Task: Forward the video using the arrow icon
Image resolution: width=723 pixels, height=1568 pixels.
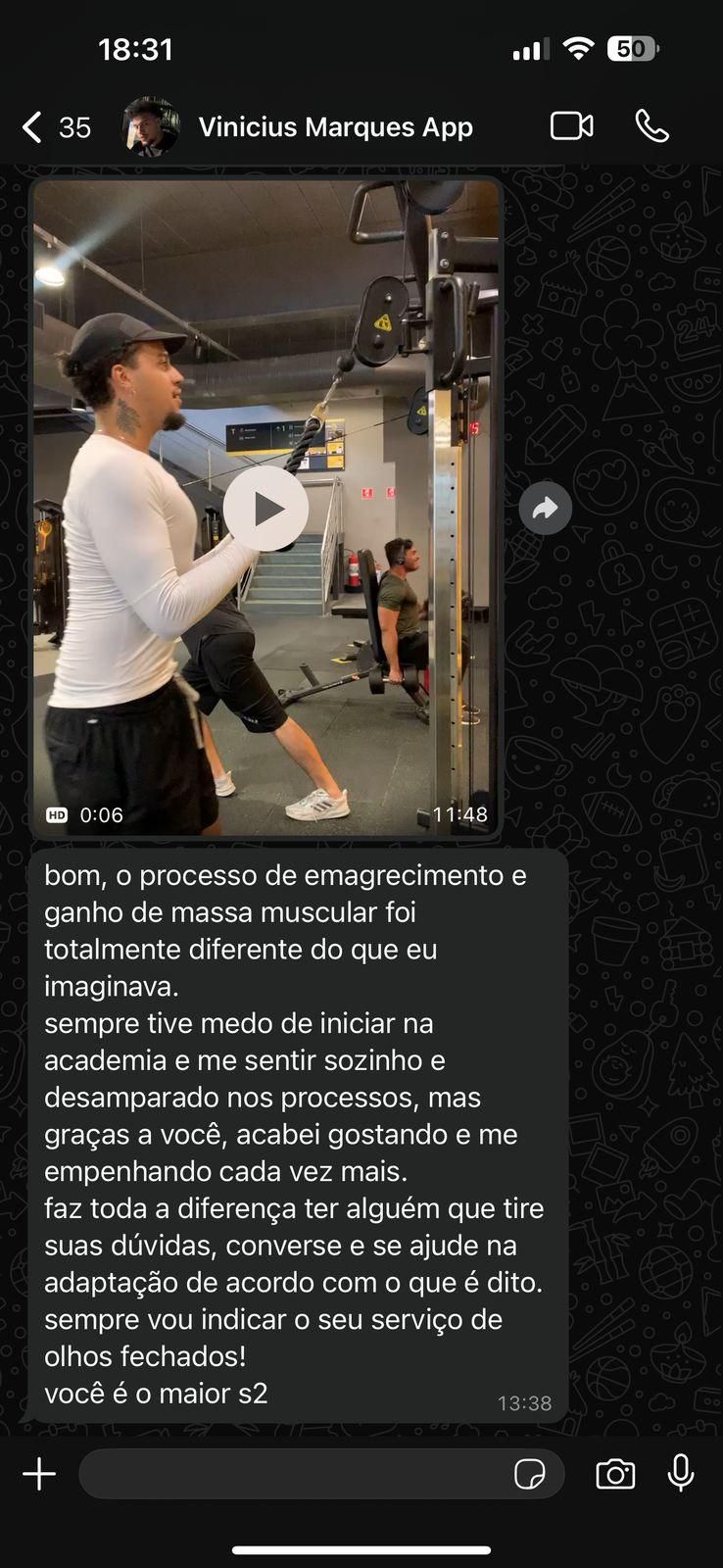Action: (545, 508)
